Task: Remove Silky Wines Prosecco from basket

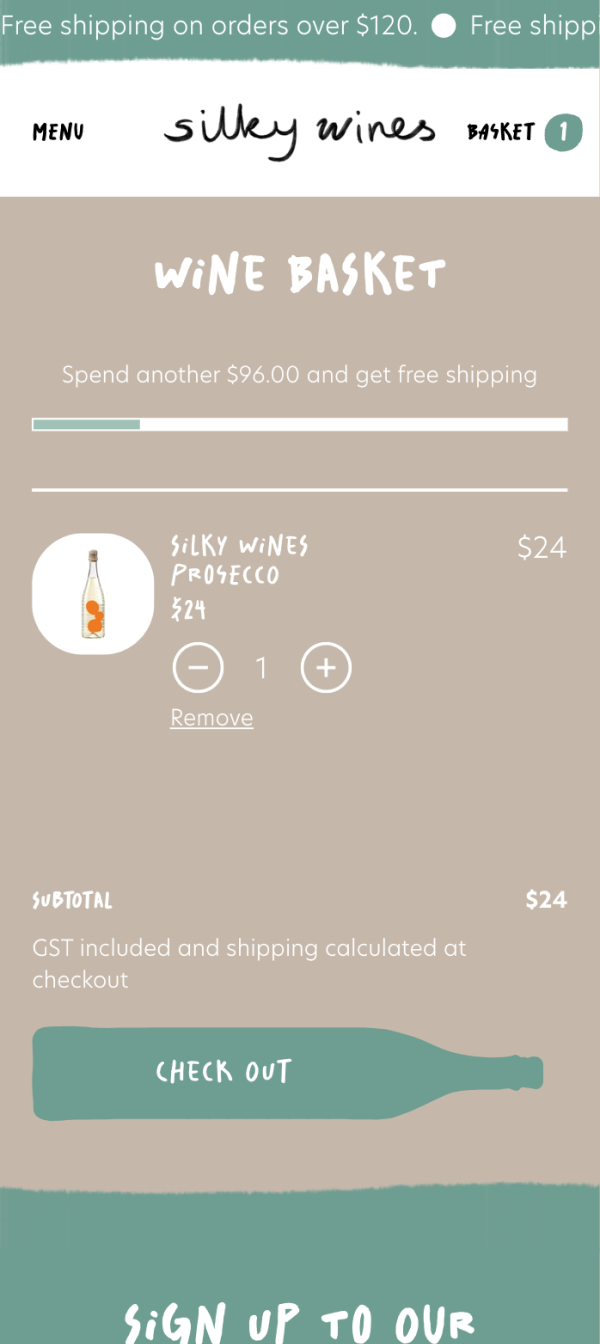Action: 211,718
